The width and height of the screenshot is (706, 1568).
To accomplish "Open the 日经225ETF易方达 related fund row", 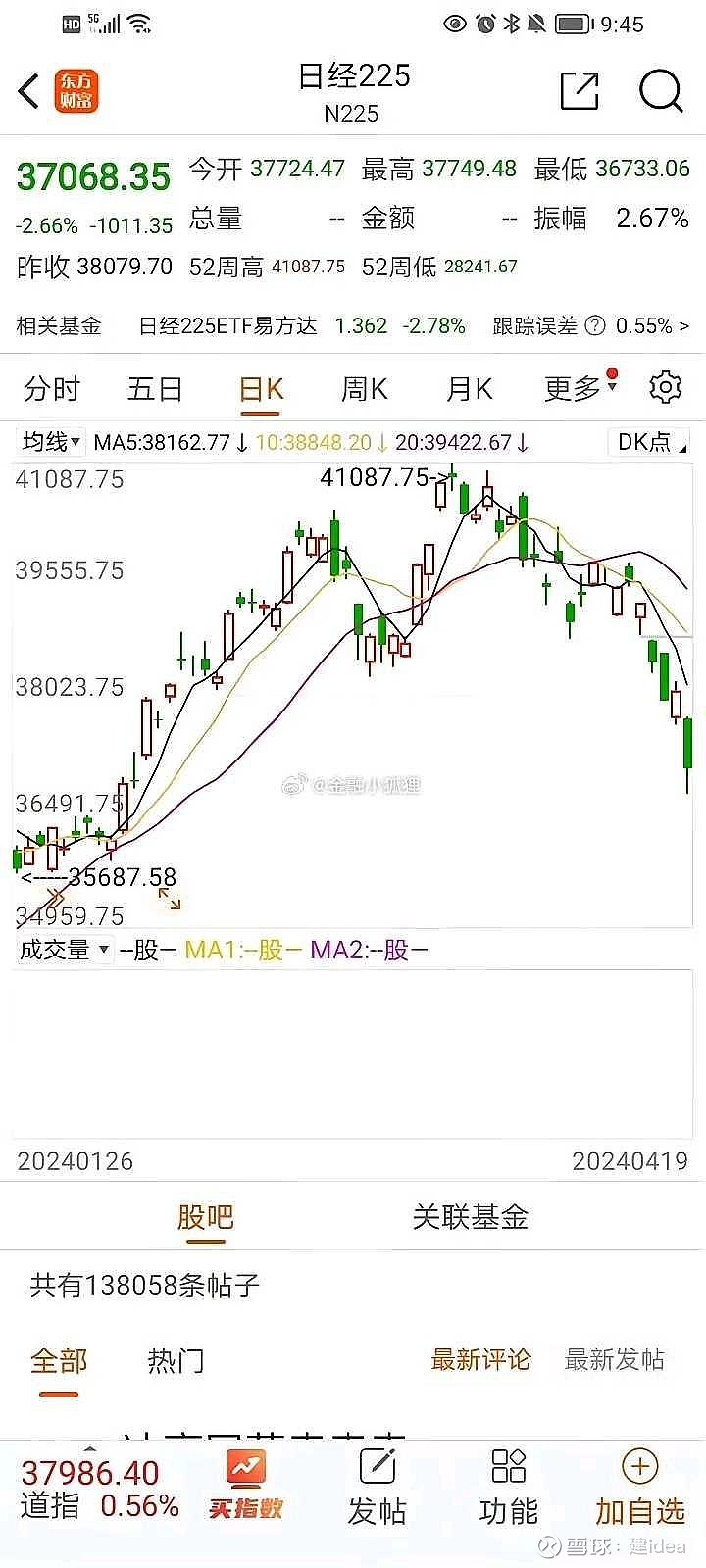I will [x=353, y=325].
